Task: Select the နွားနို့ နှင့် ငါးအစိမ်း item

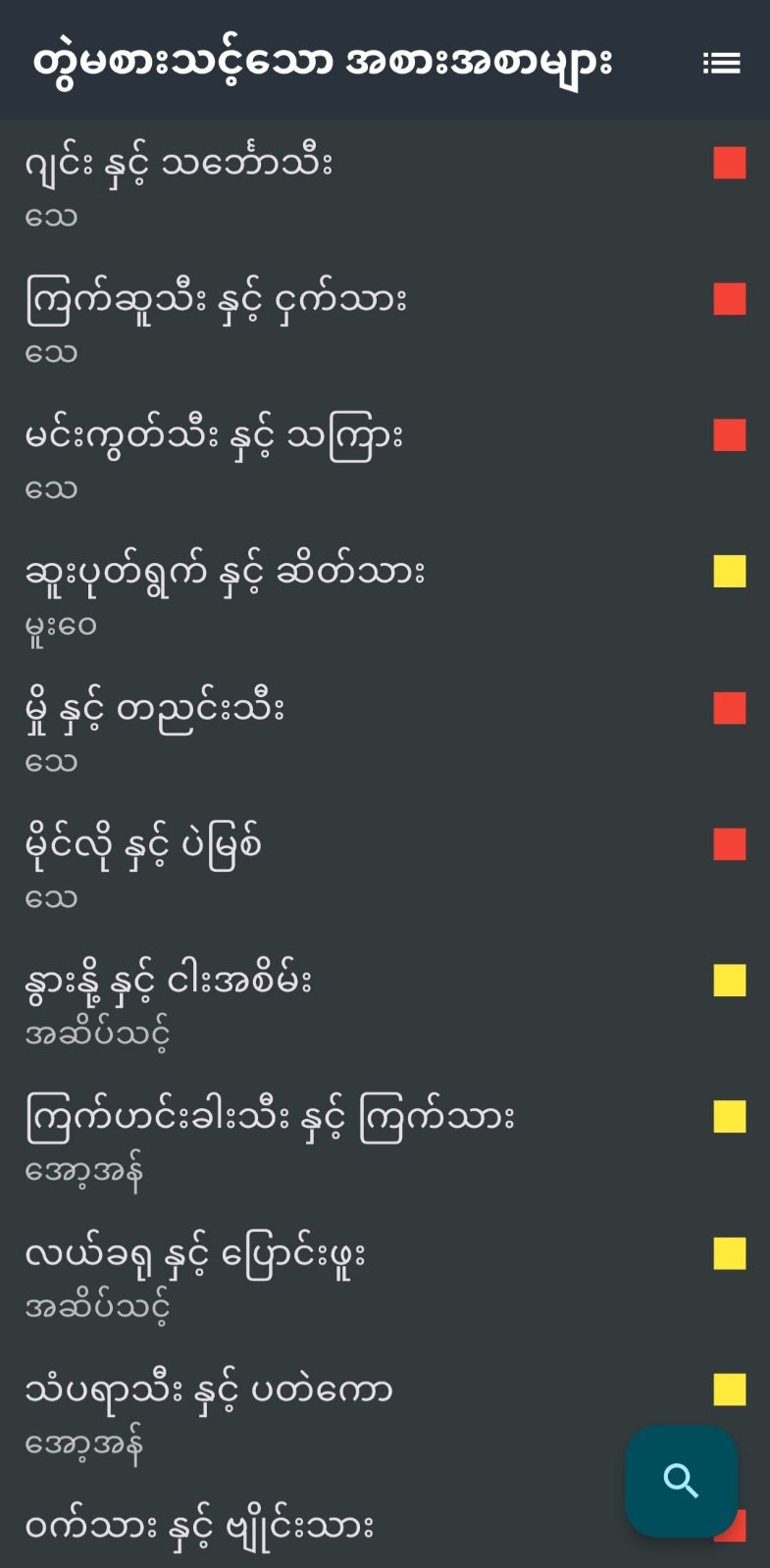Action: 385,1005
